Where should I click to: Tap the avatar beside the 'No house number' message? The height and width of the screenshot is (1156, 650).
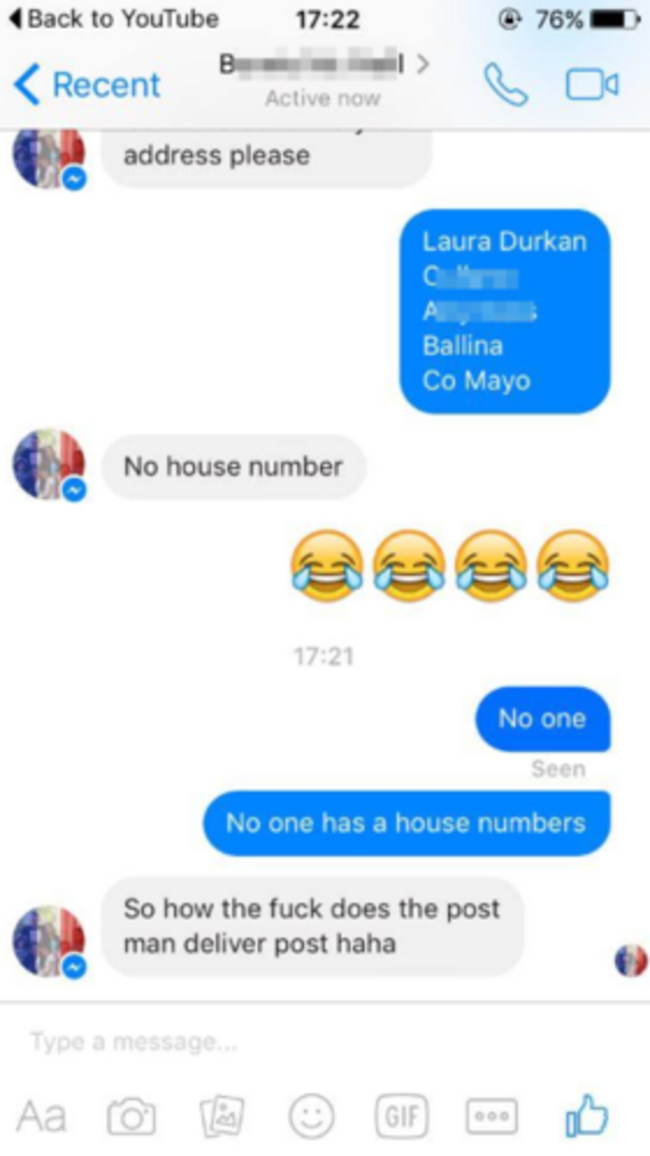click(48, 466)
